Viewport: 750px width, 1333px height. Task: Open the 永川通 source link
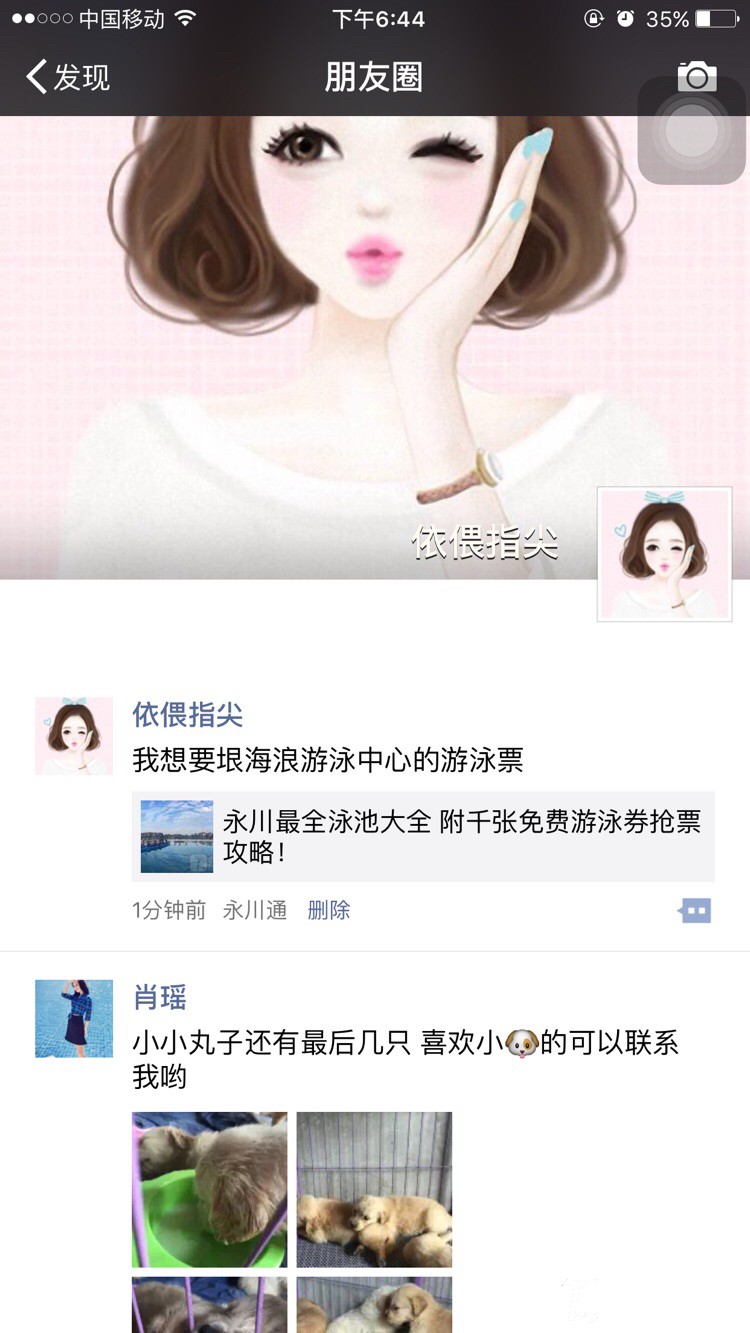255,910
